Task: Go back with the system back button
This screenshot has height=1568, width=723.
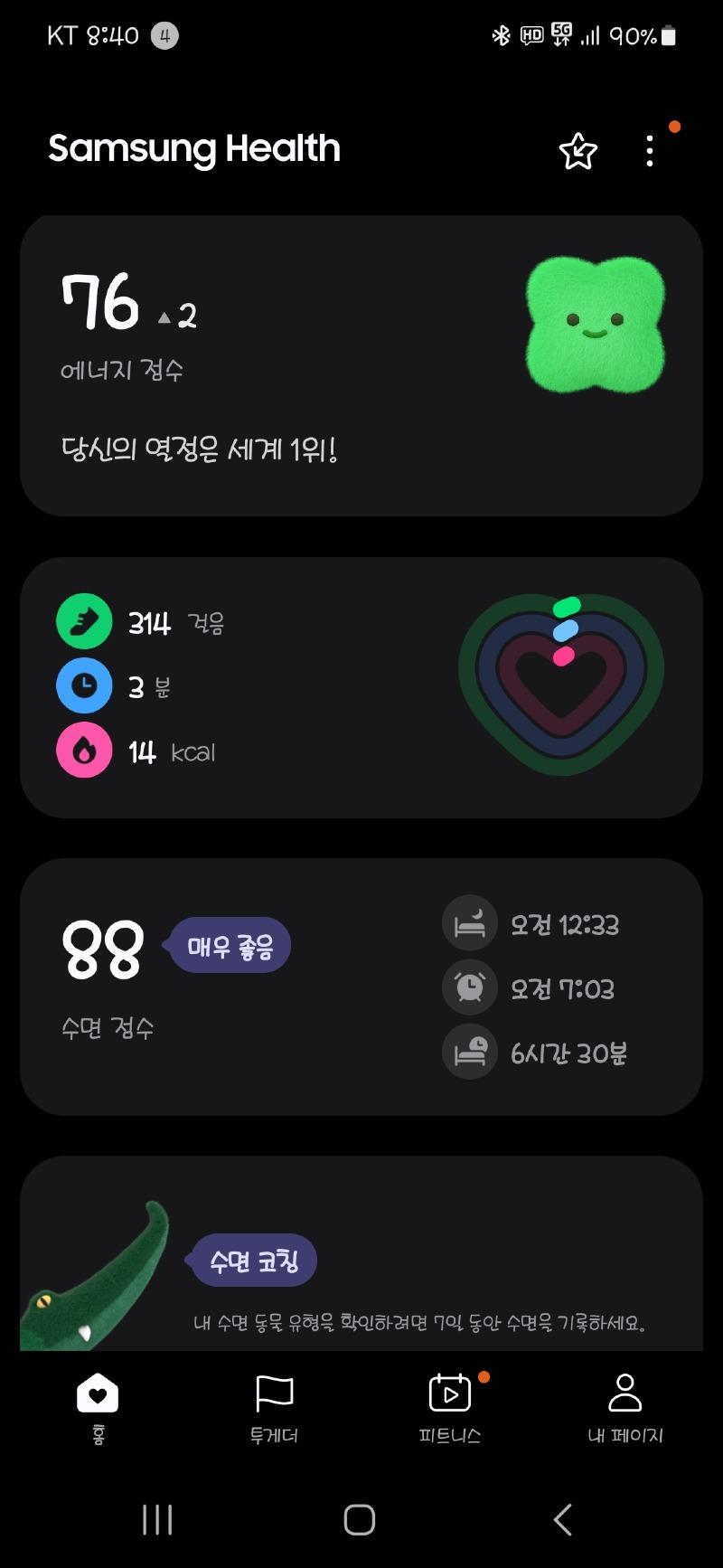Action: [x=562, y=1519]
